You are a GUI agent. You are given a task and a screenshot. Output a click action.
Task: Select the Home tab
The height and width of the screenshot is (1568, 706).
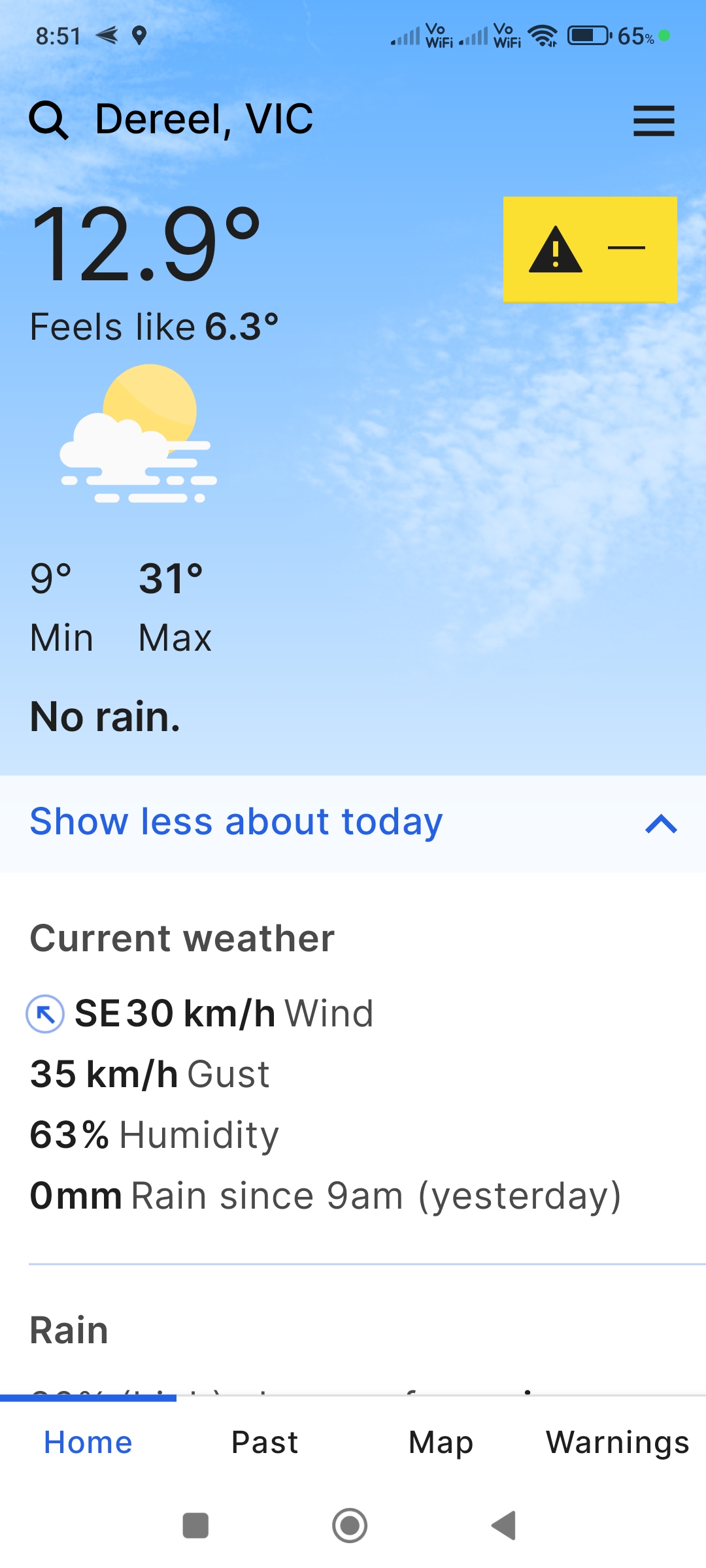click(88, 1443)
